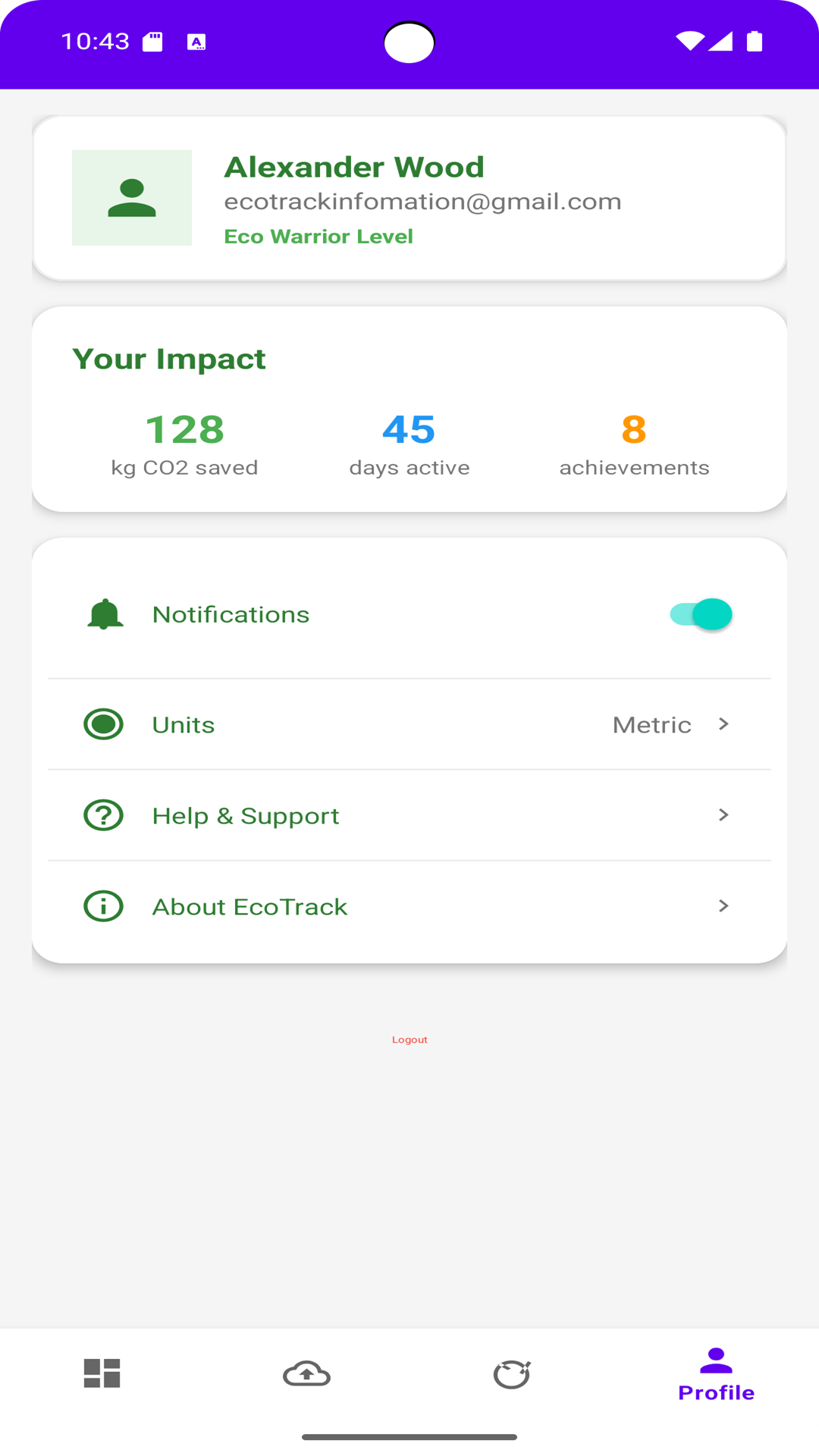Open the Units setting row

[x=409, y=724]
